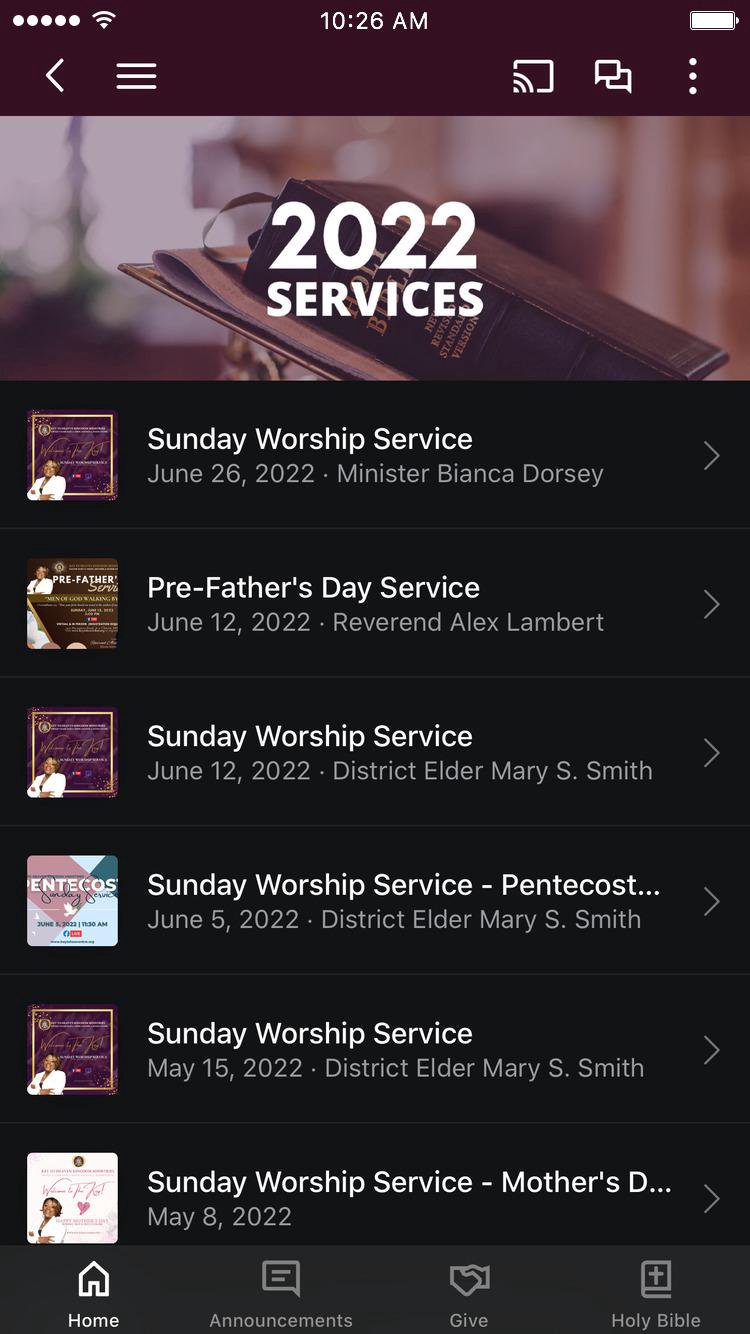Open the three-dot overflow menu
The width and height of the screenshot is (750, 1334).
click(x=692, y=76)
